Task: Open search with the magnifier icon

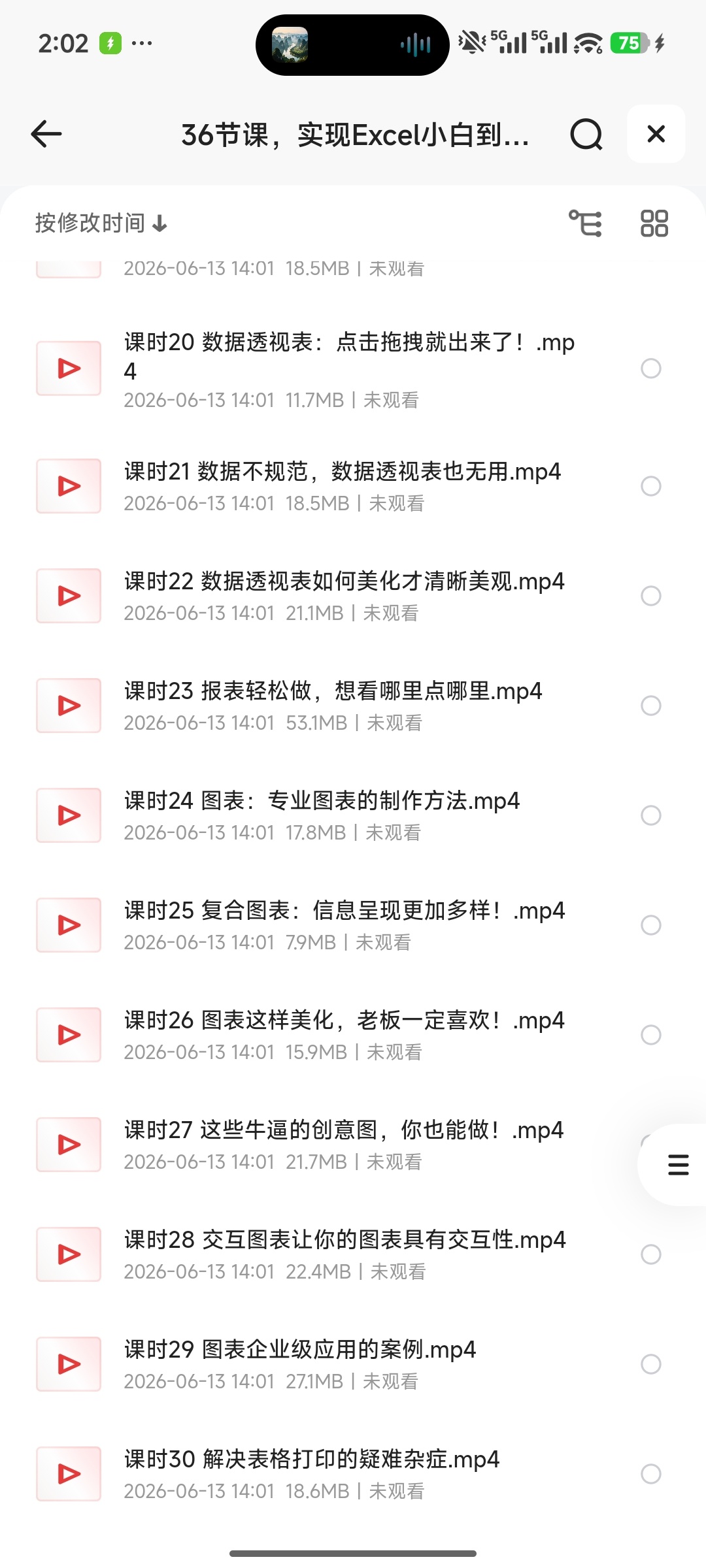Action: 586,134
